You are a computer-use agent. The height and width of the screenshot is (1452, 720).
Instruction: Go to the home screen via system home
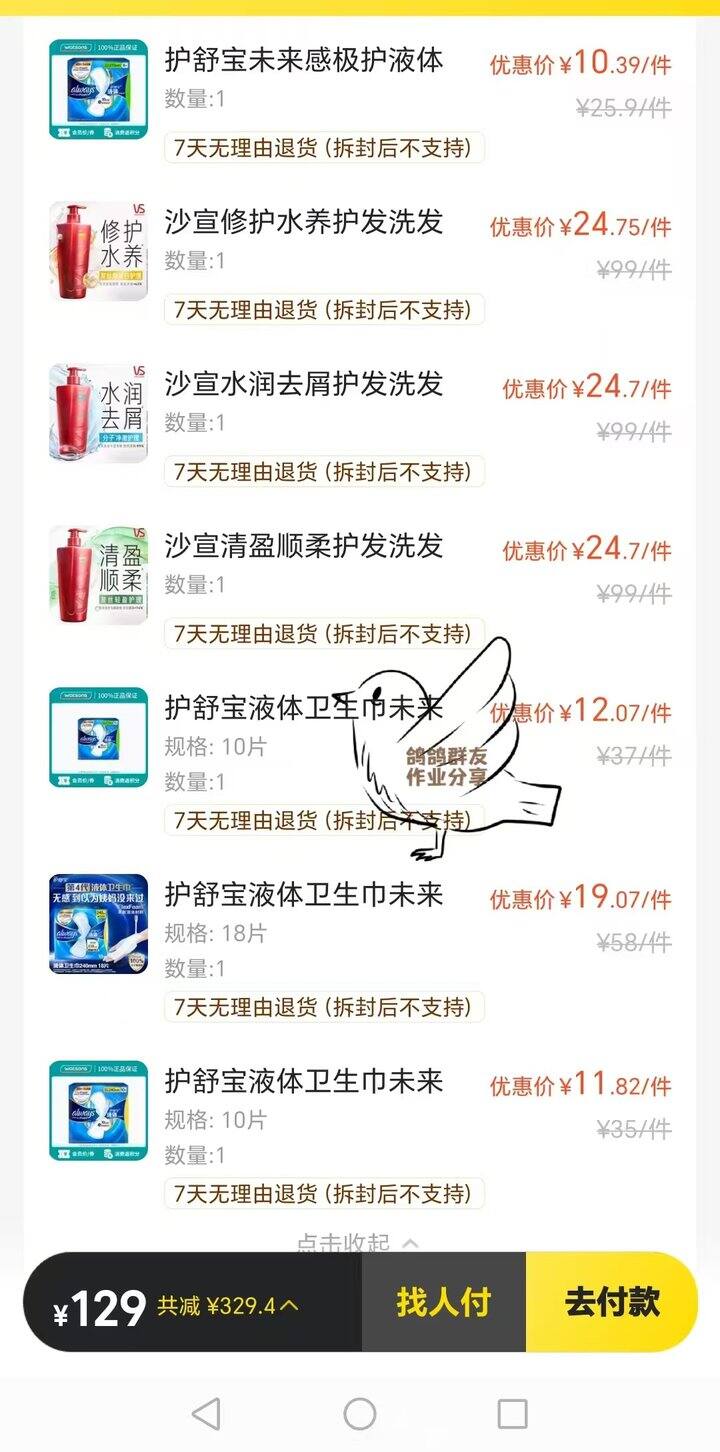[x=360, y=1413]
